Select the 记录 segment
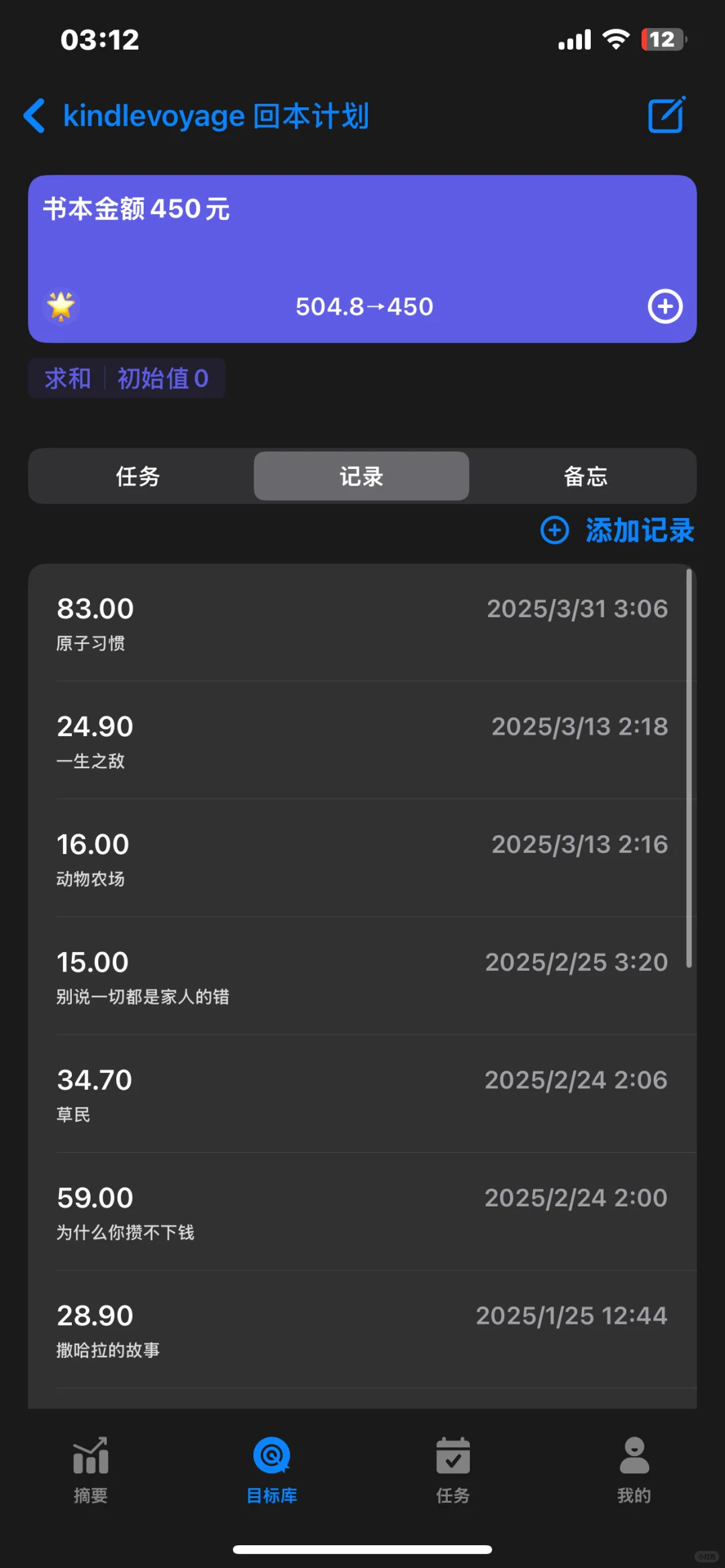 [x=361, y=476]
